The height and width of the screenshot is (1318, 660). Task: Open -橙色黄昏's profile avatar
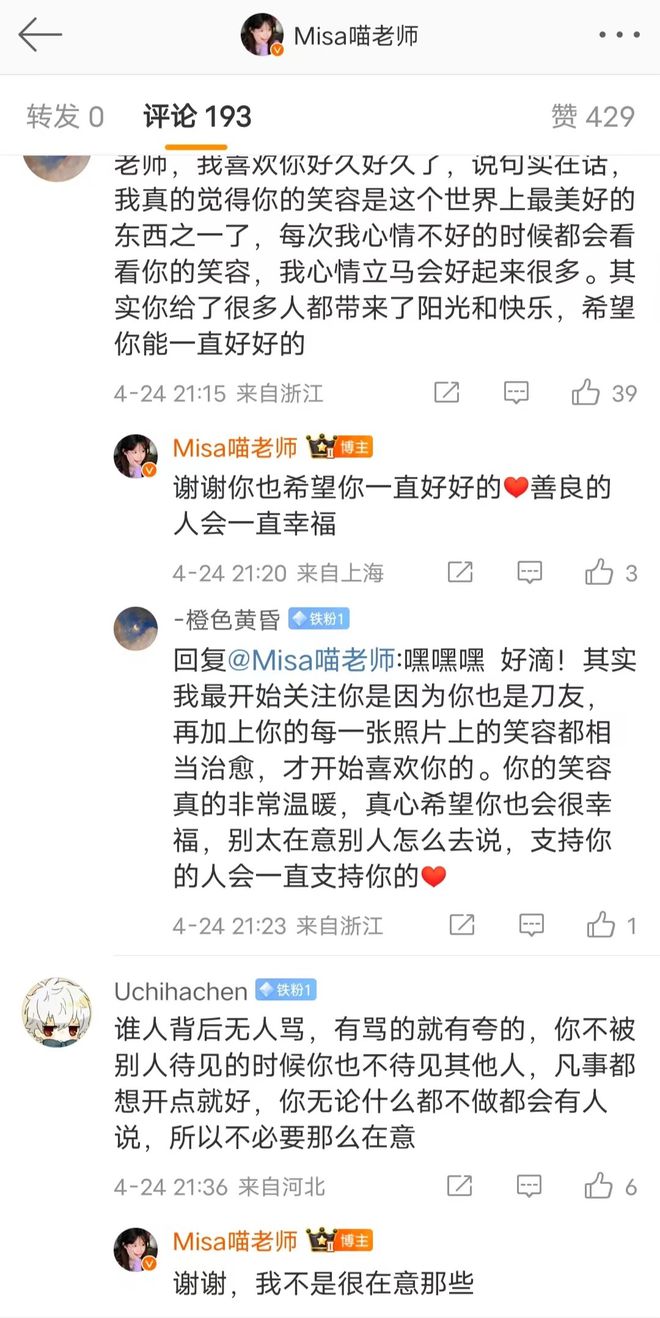click(x=136, y=628)
